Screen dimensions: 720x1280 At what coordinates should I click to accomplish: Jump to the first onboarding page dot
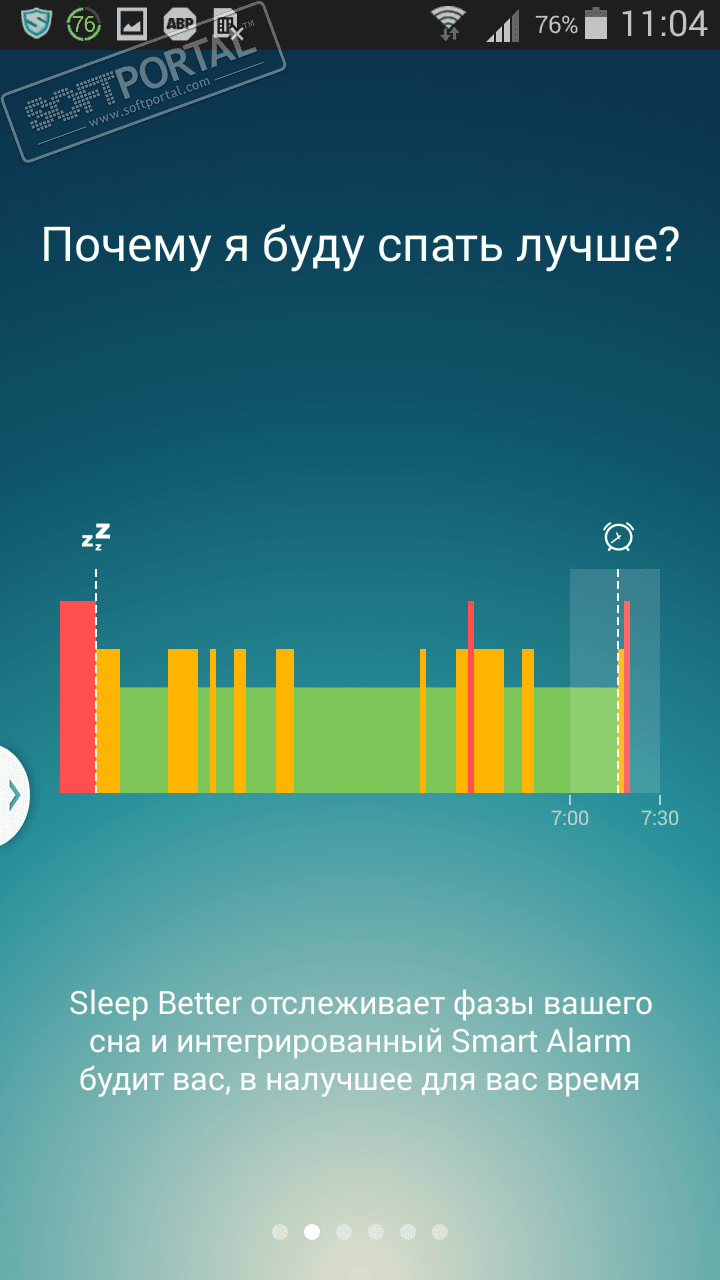point(280,1231)
